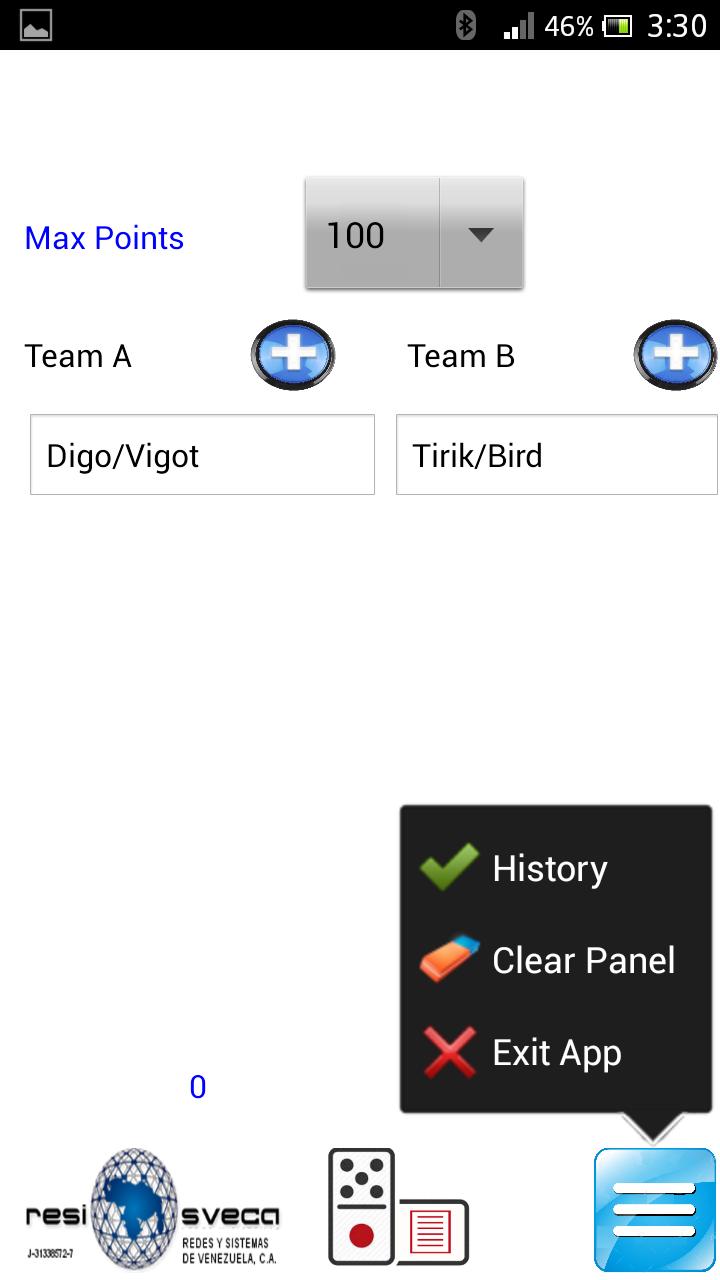Select Clear Panel from the menu
Screen dimensions: 720x1280
pyautogui.click(x=582, y=960)
